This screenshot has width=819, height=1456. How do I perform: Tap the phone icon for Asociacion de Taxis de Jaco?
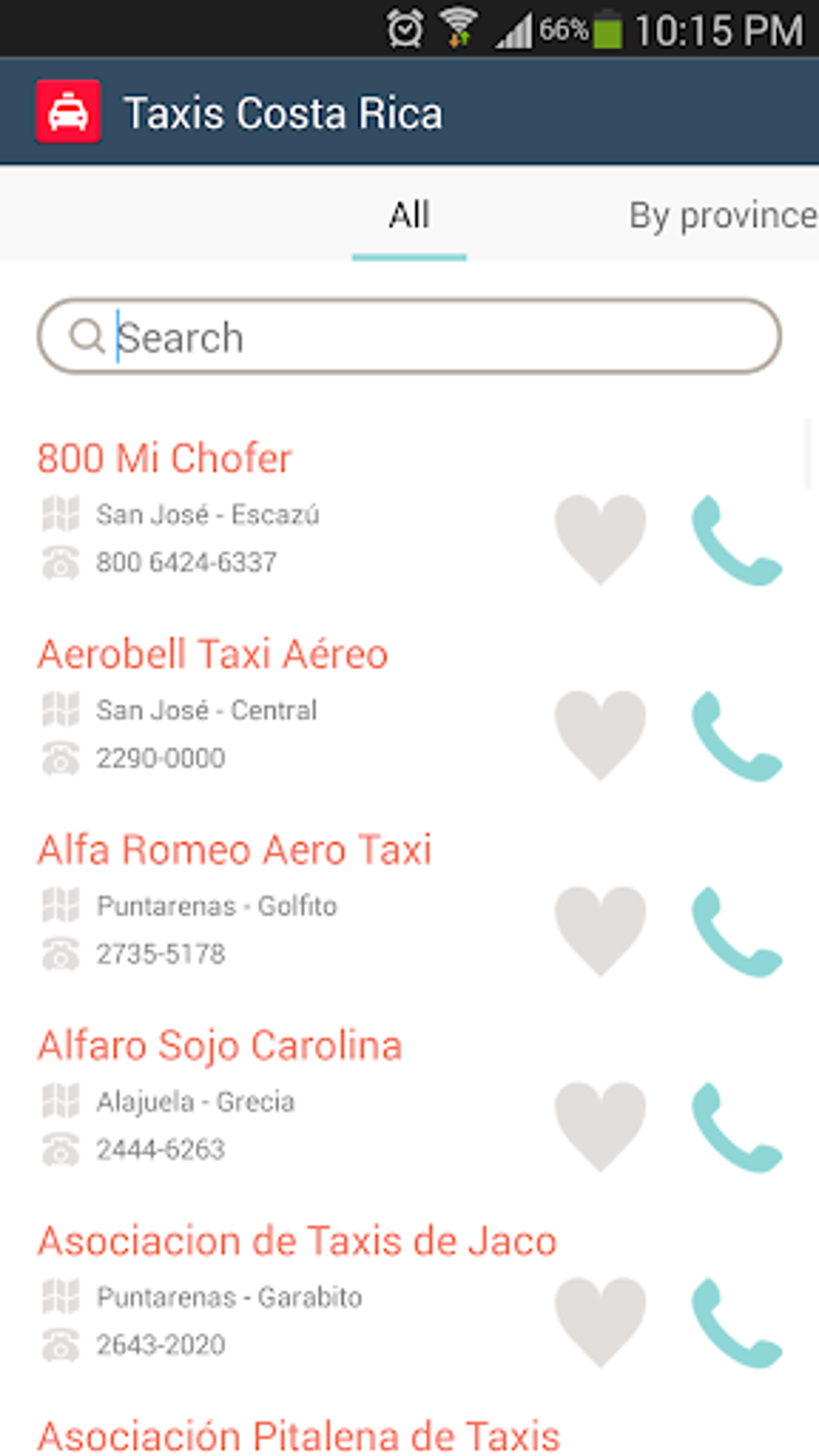click(x=739, y=1322)
